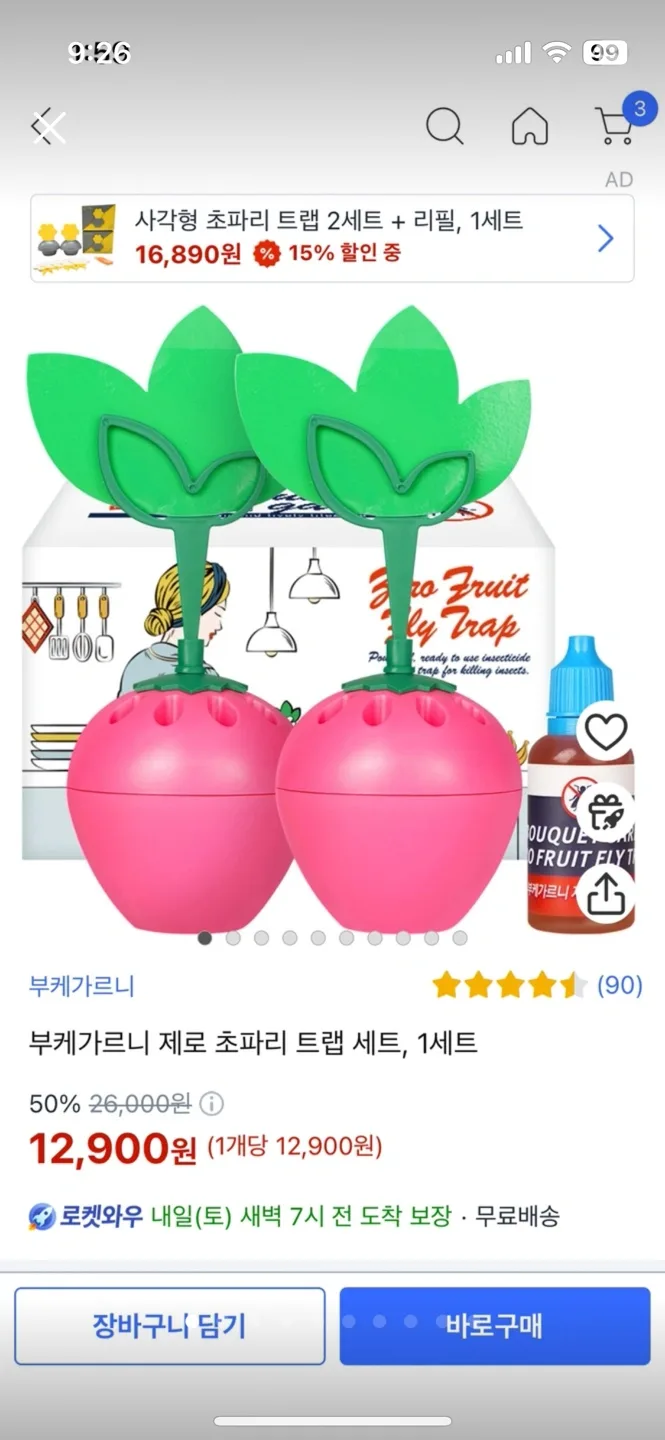Open the 사각형 초파리 트랩 ad banner

[332, 238]
